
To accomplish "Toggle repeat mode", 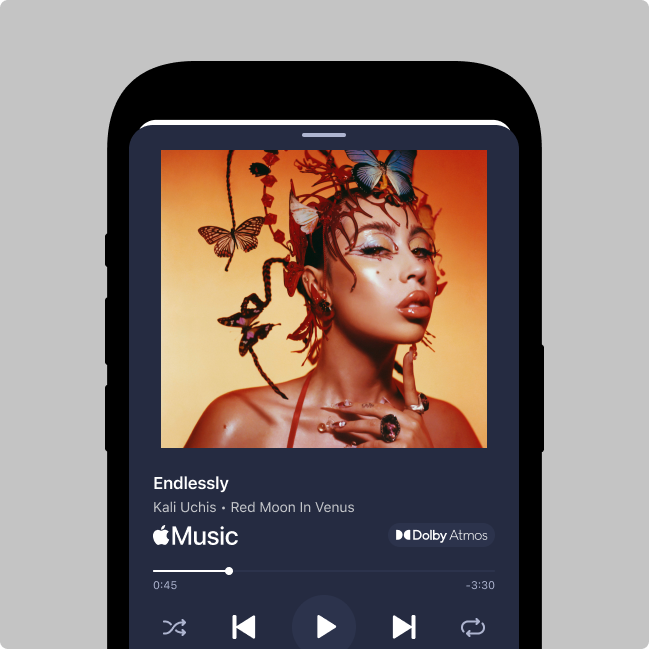I will click(472, 627).
